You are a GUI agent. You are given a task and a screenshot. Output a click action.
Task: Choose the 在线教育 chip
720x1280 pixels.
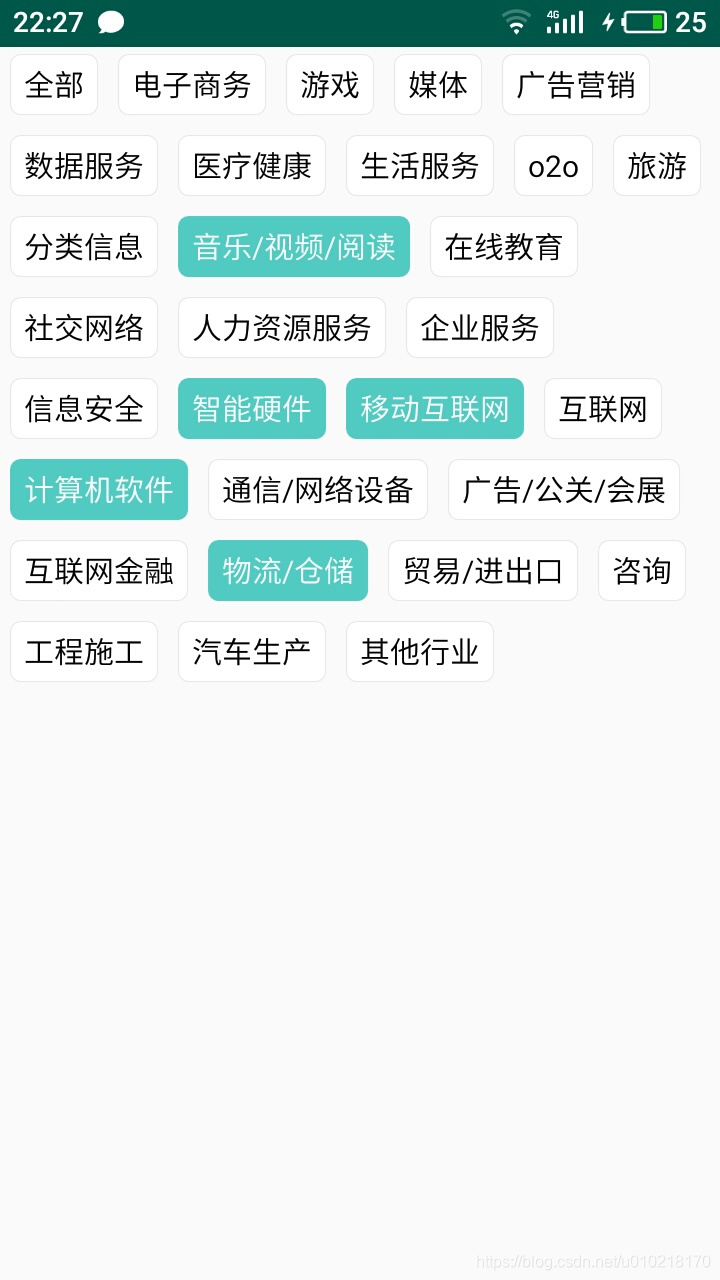504,247
